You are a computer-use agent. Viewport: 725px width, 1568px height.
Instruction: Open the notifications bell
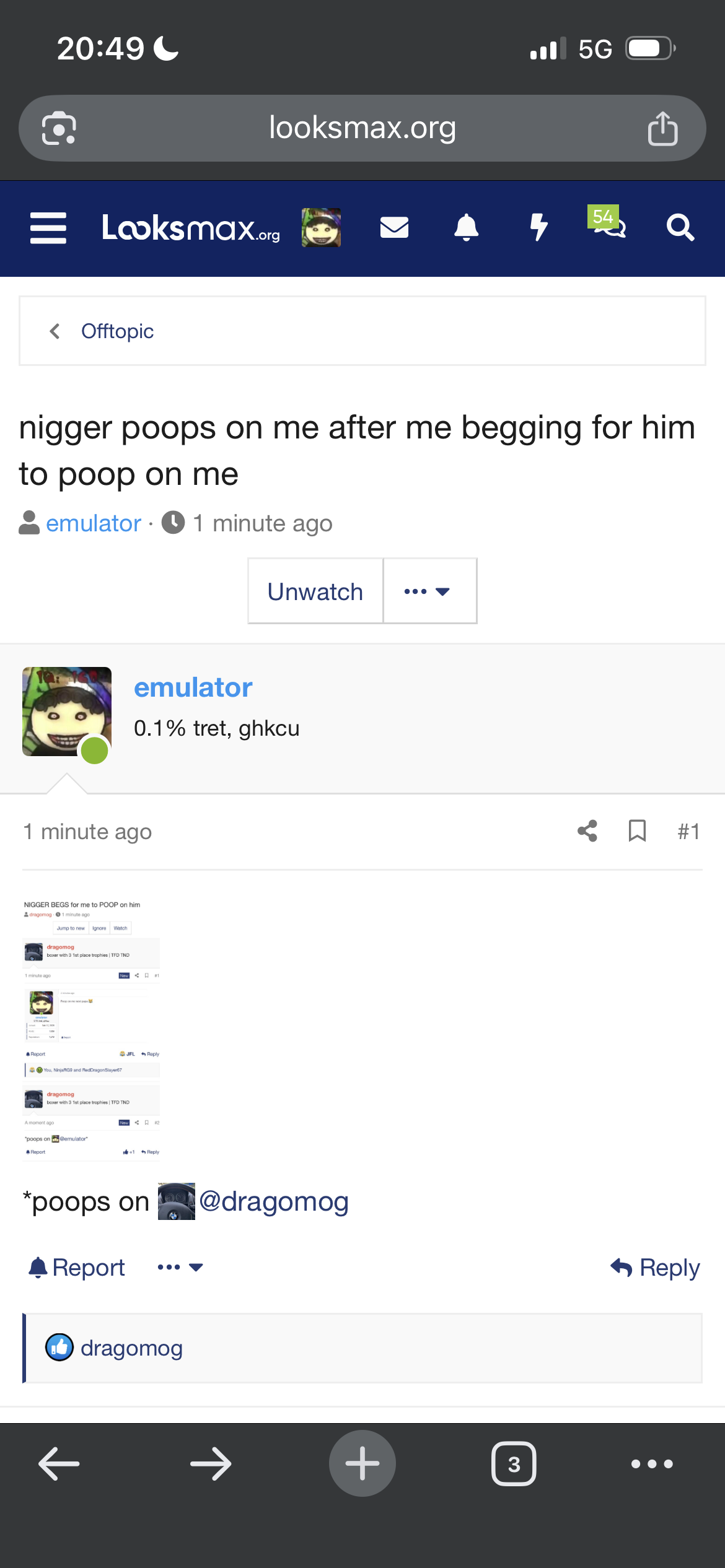point(467,227)
